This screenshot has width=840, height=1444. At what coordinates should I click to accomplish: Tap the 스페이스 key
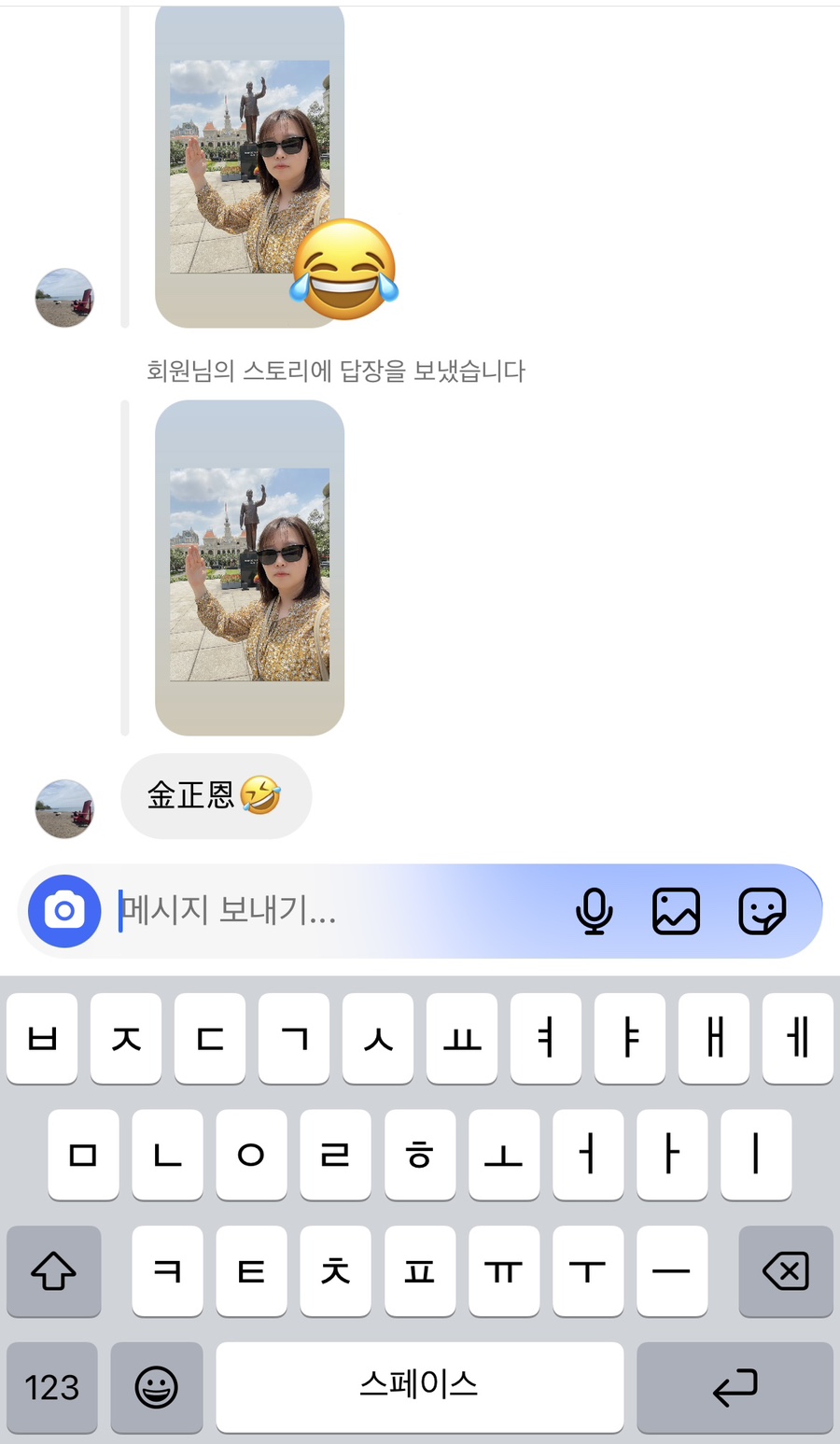click(x=419, y=1385)
